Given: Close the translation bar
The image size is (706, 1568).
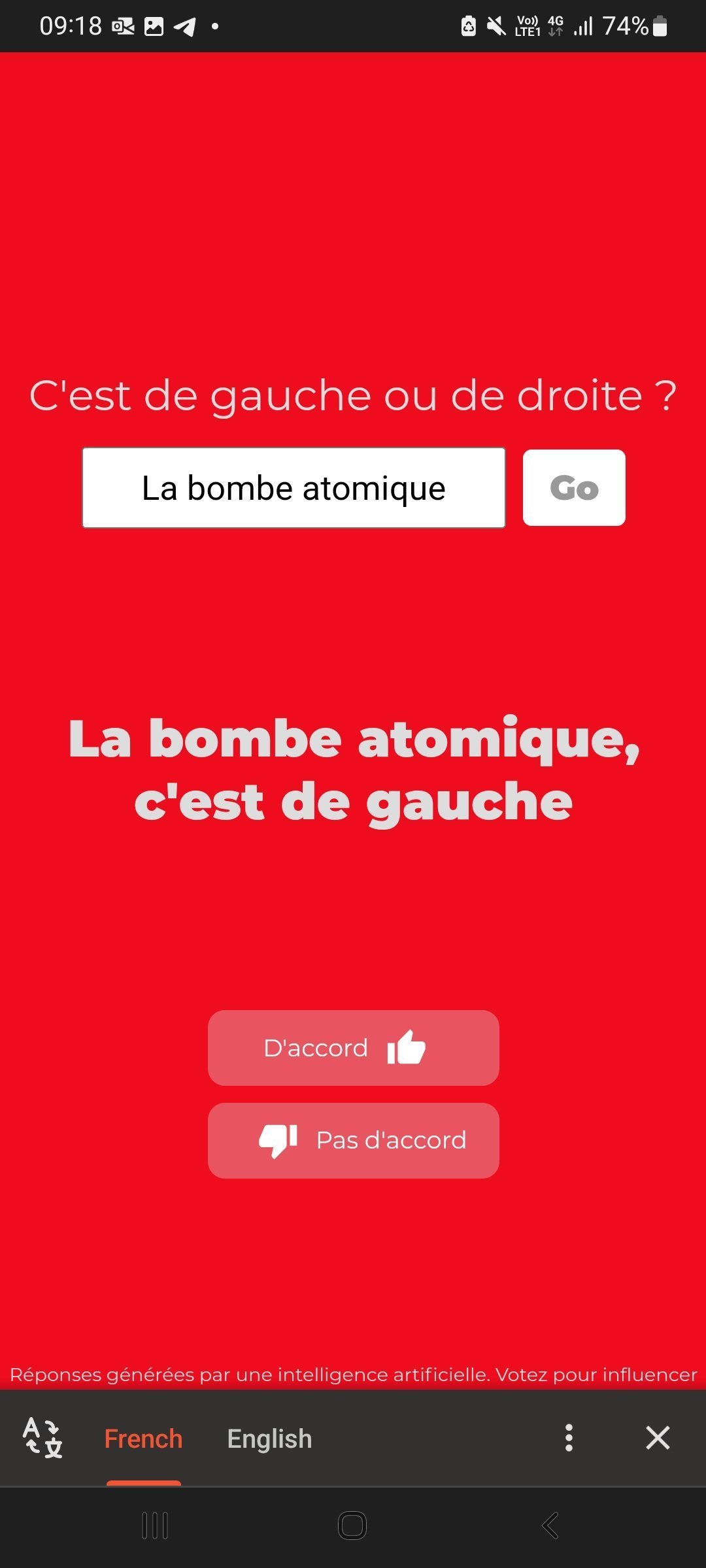Looking at the screenshot, I should pyautogui.click(x=658, y=1438).
